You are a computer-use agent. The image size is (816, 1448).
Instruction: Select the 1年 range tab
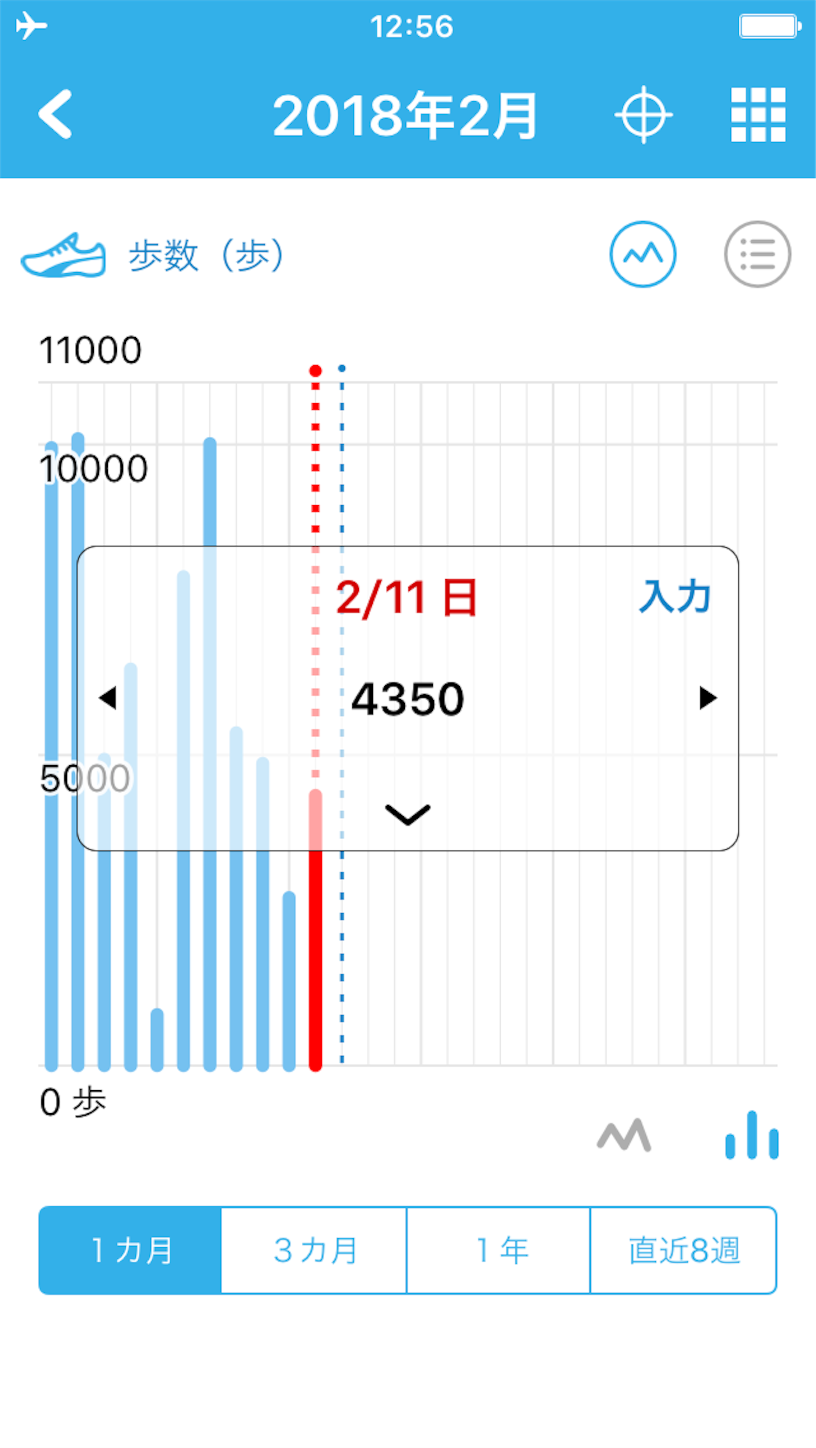pyautogui.click(x=499, y=1250)
